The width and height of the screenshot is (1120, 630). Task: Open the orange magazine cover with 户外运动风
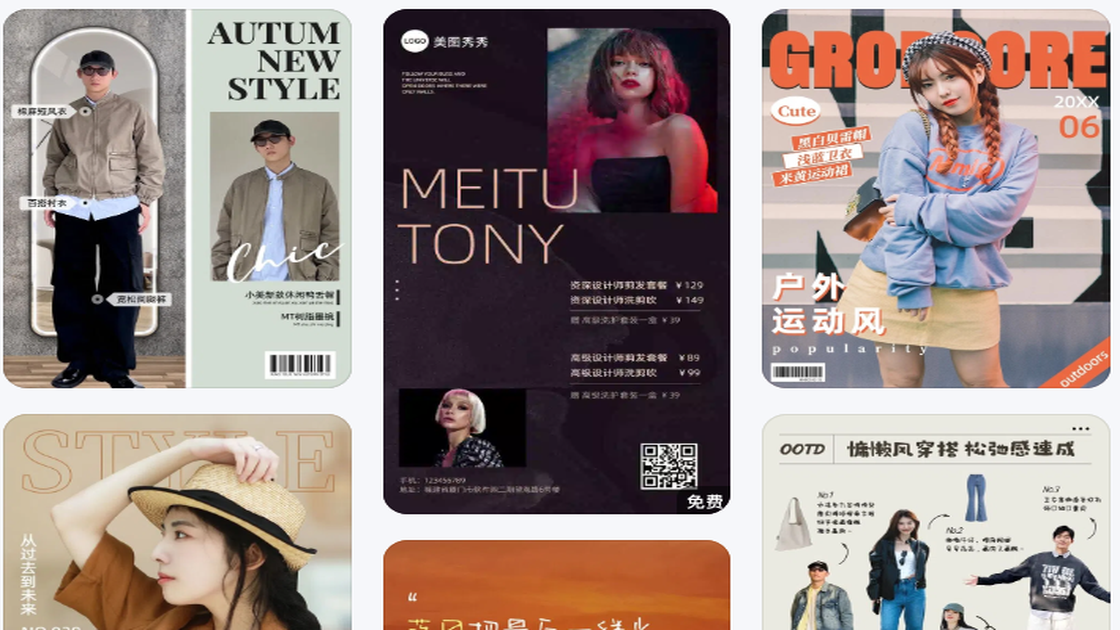(x=935, y=198)
